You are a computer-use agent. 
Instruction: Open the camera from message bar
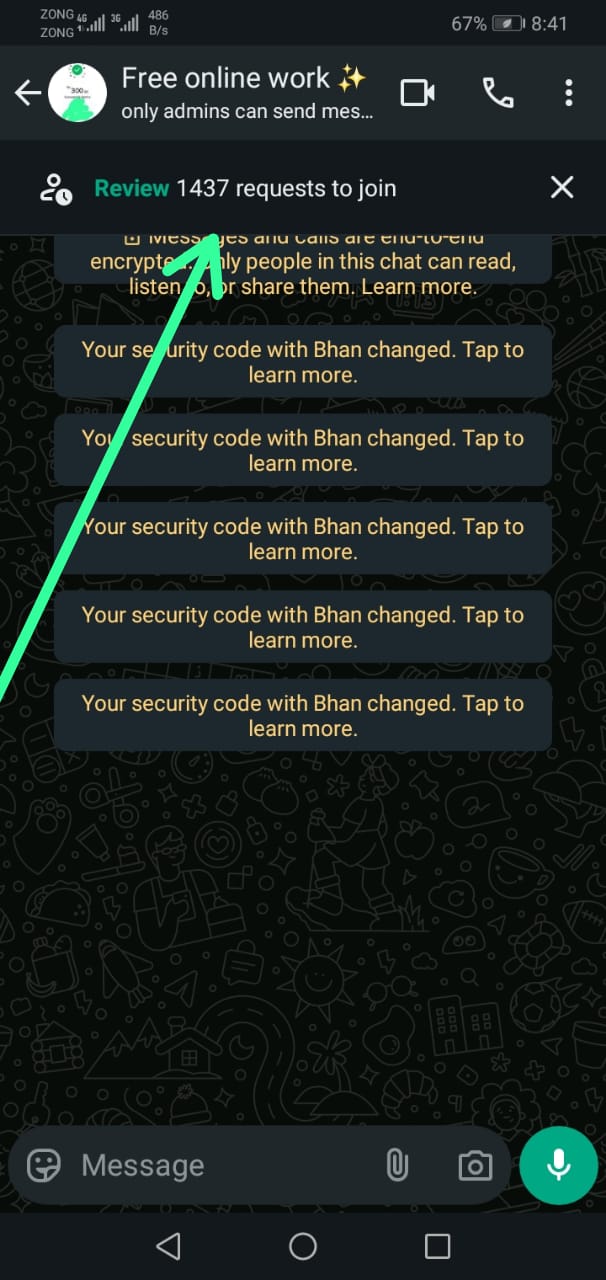coord(474,1165)
